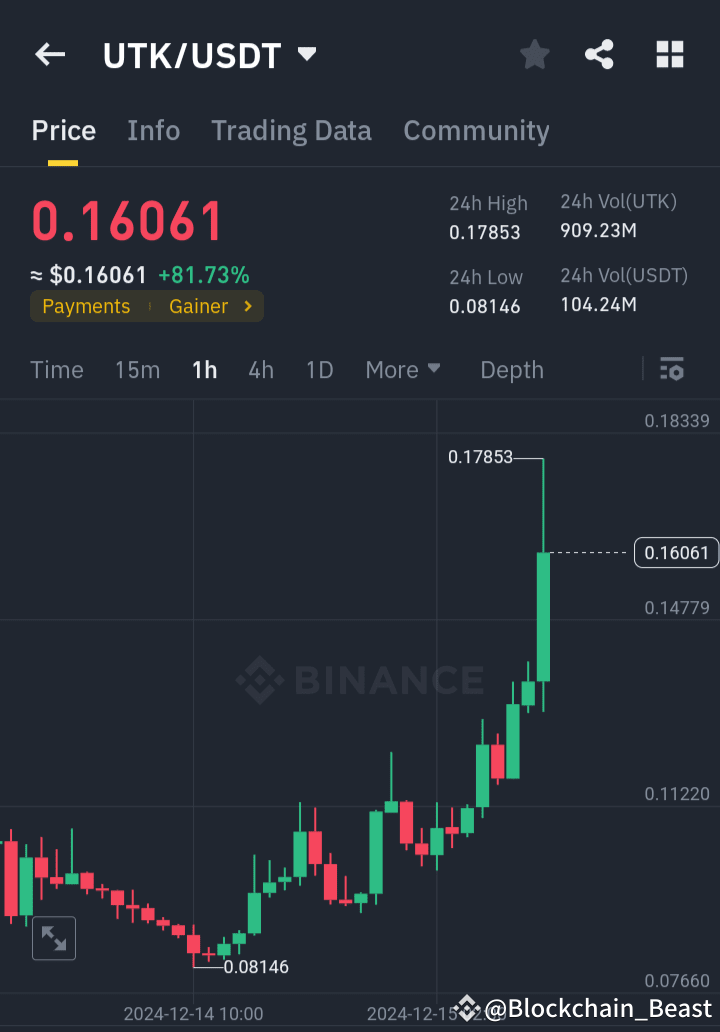
Task: Open the apps grid icon in top right
Action: 669,55
